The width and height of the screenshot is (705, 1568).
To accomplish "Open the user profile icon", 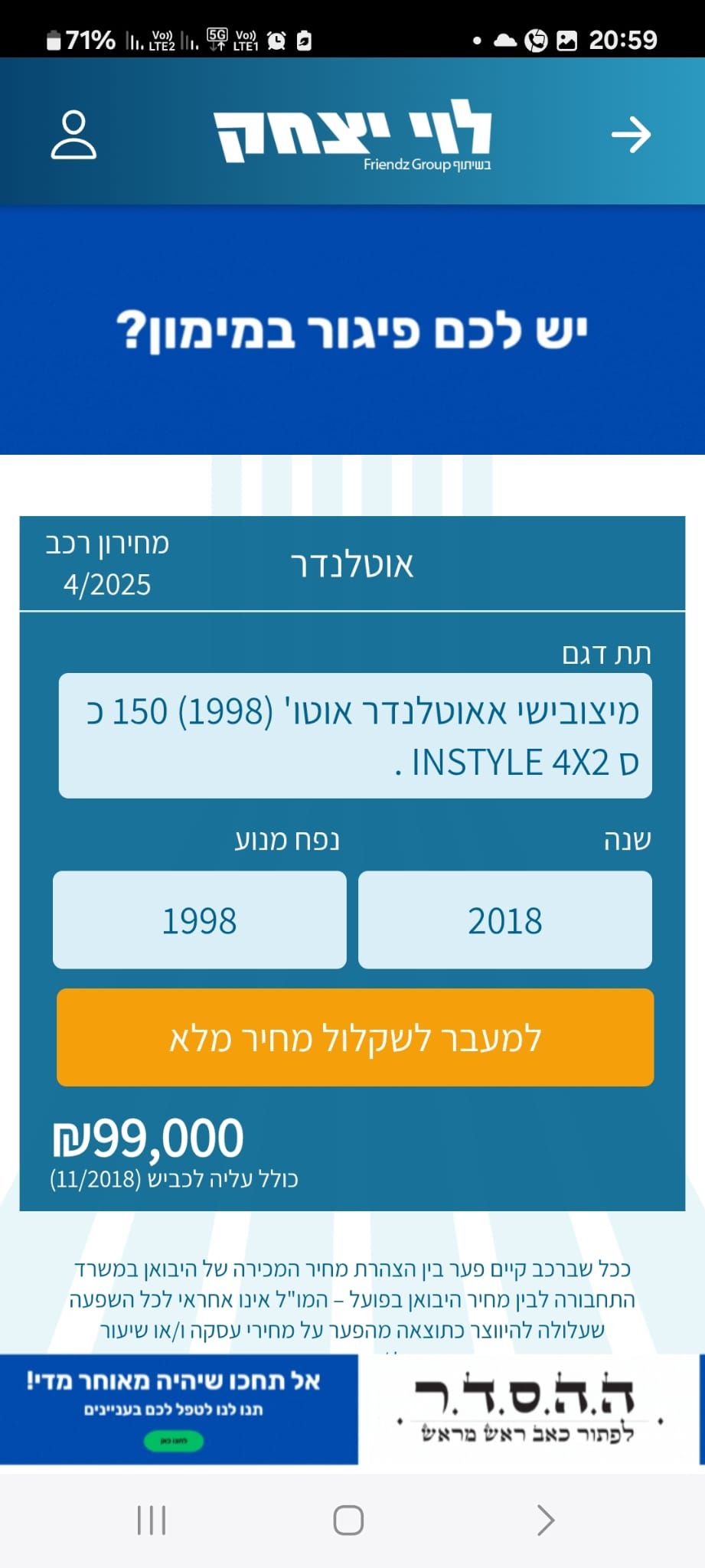I will pos(73,135).
